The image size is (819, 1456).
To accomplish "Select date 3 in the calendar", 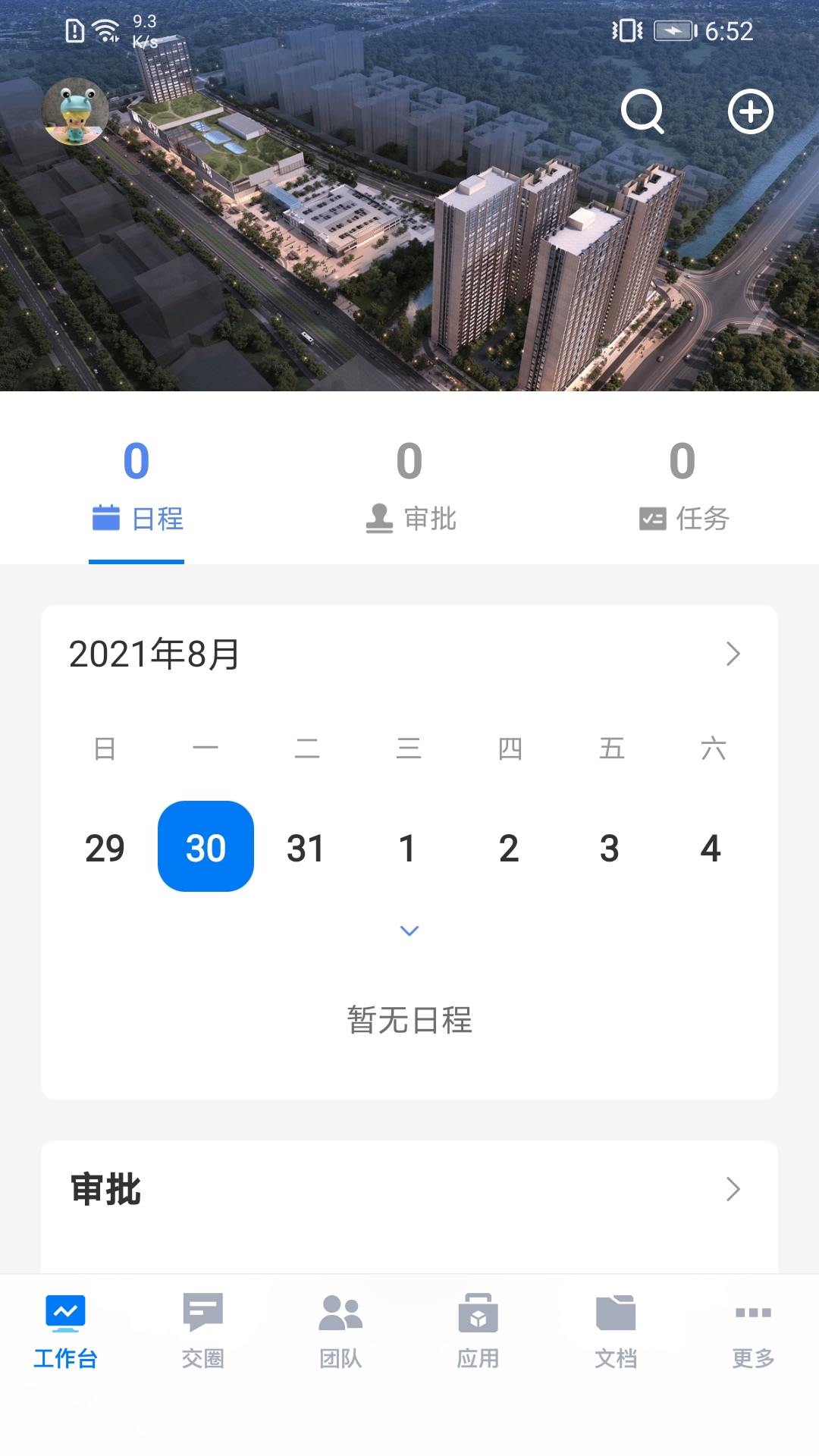I will click(610, 848).
